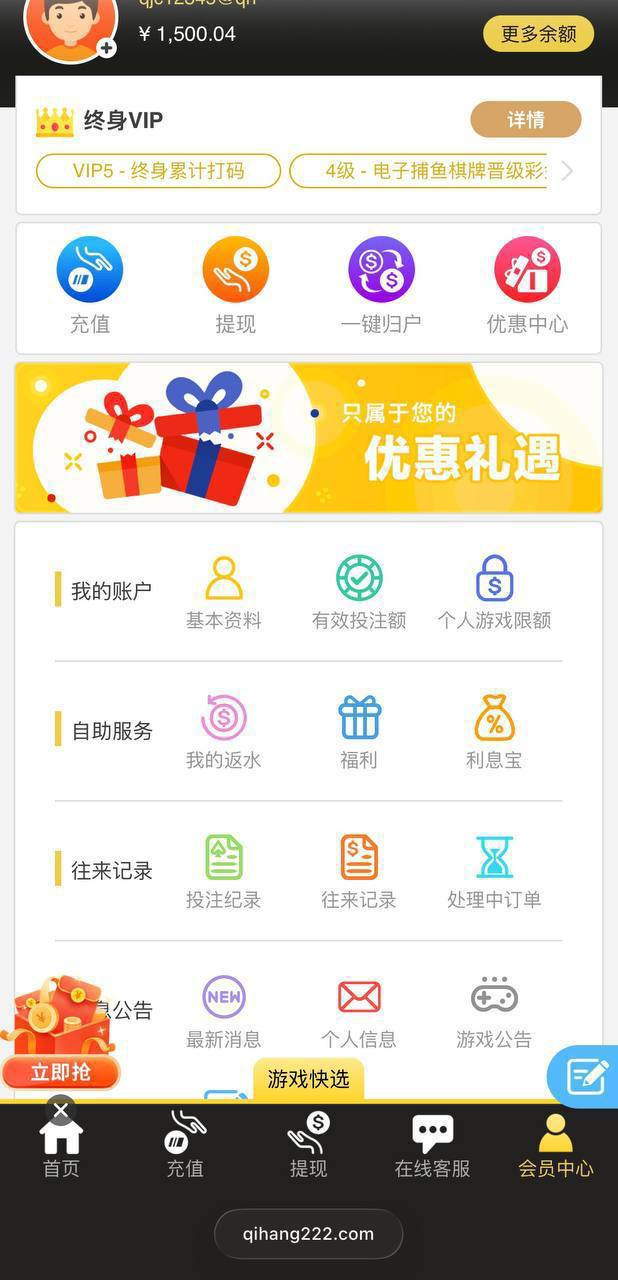The image size is (618, 1280).
Task: Tap the 一键归户 icon
Action: click(x=381, y=286)
